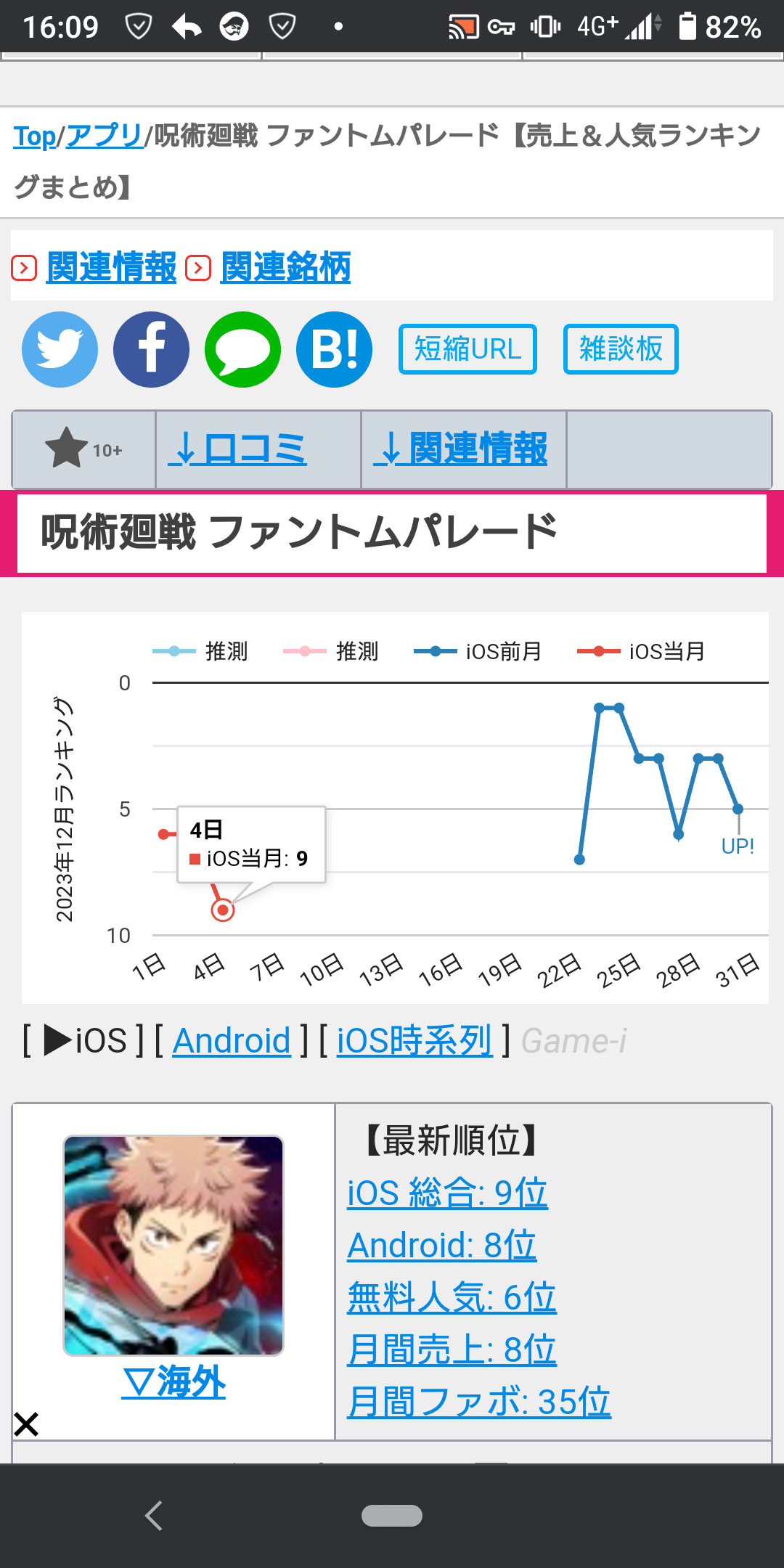The height and width of the screenshot is (1568, 784).
Task: Share this page via LINE
Action: coord(242,349)
